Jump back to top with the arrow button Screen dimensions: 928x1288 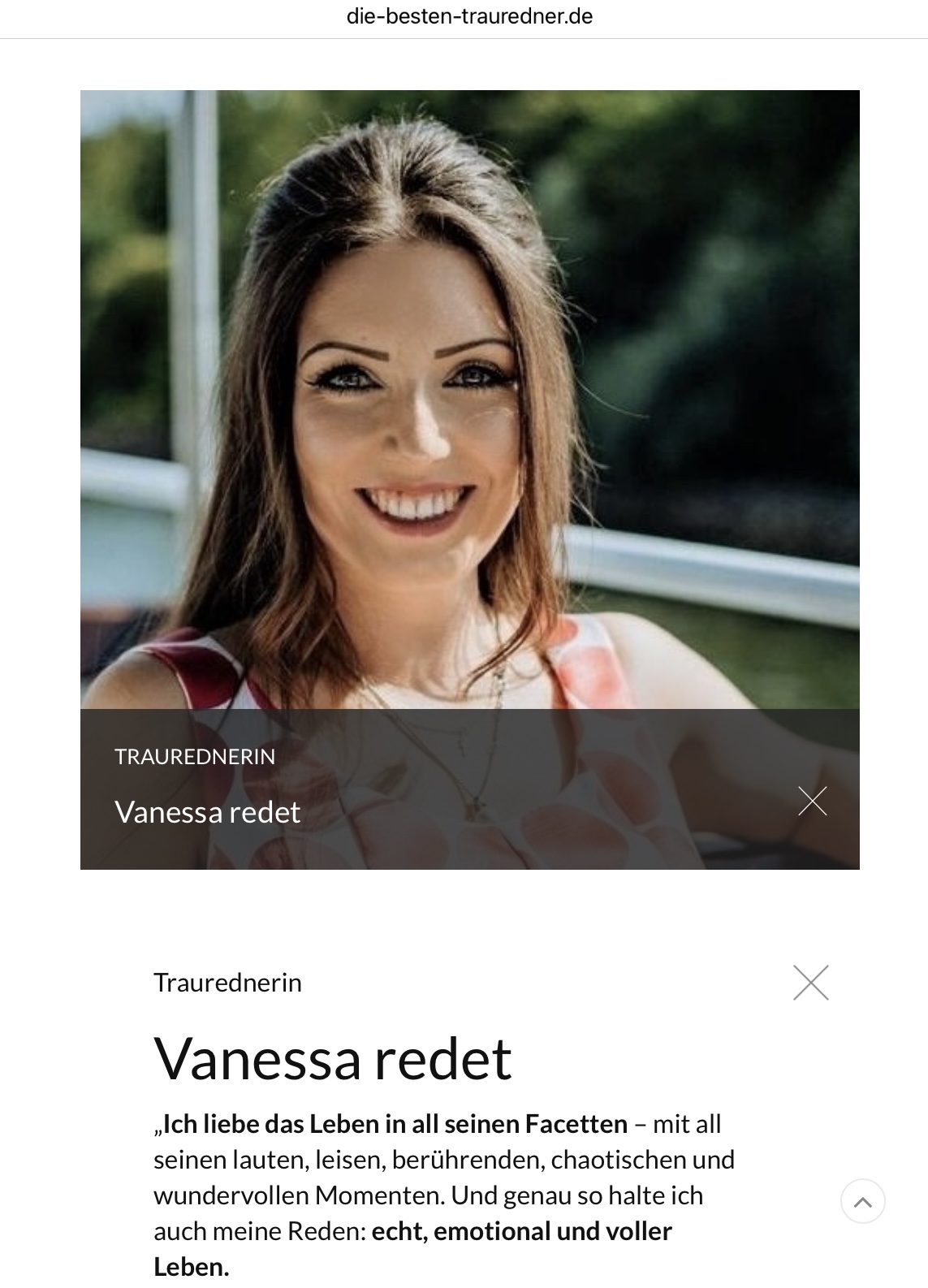click(862, 1201)
